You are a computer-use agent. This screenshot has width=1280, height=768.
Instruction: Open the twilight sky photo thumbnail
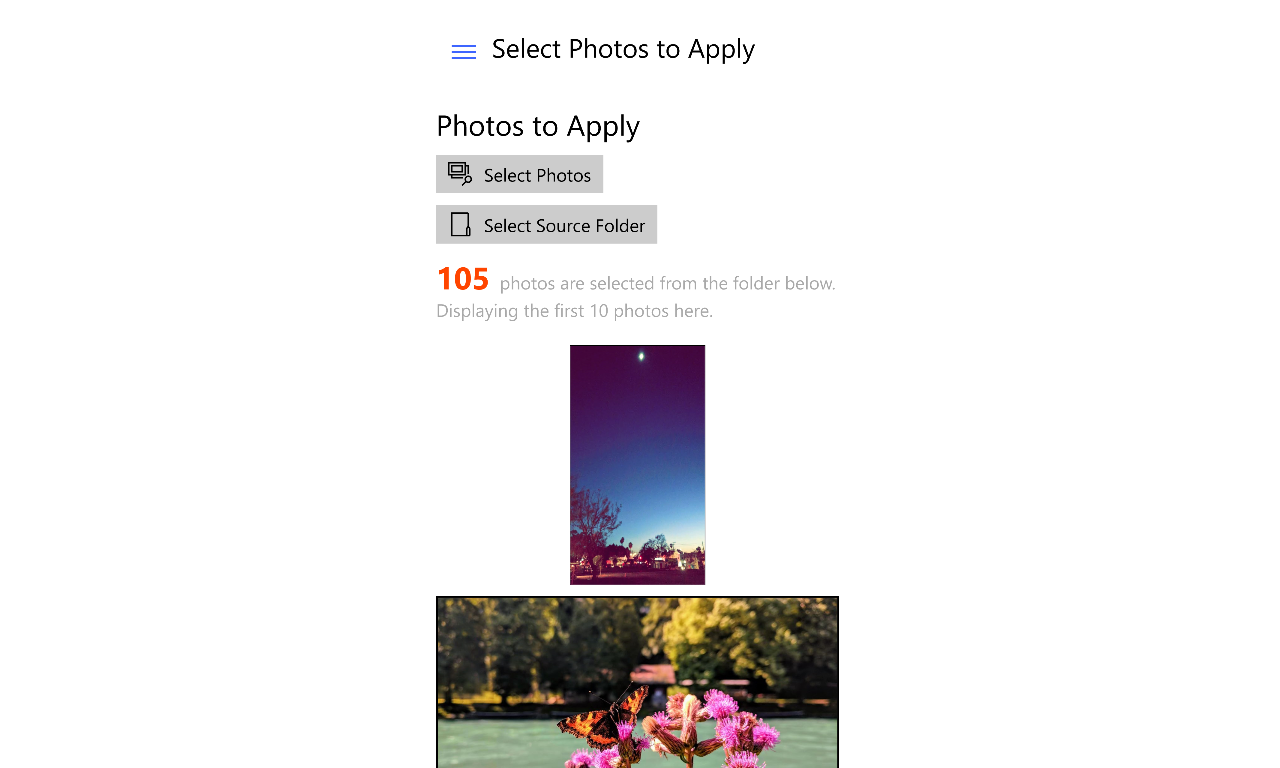637,465
